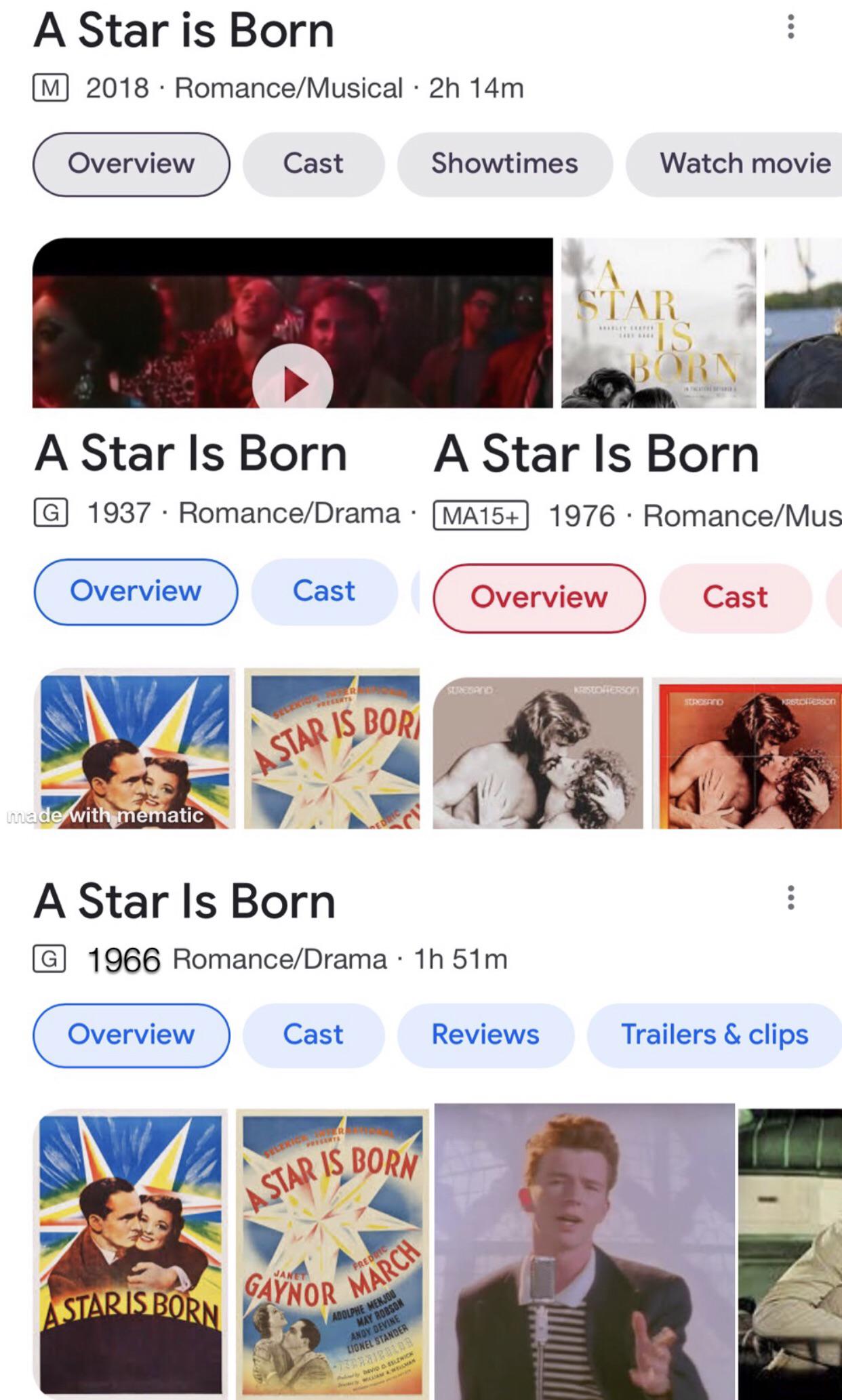The height and width of the screenshot is (1400, 842).
Task: Open Showtimes for the 2018 movie
Action: click(x=505, y=163)
